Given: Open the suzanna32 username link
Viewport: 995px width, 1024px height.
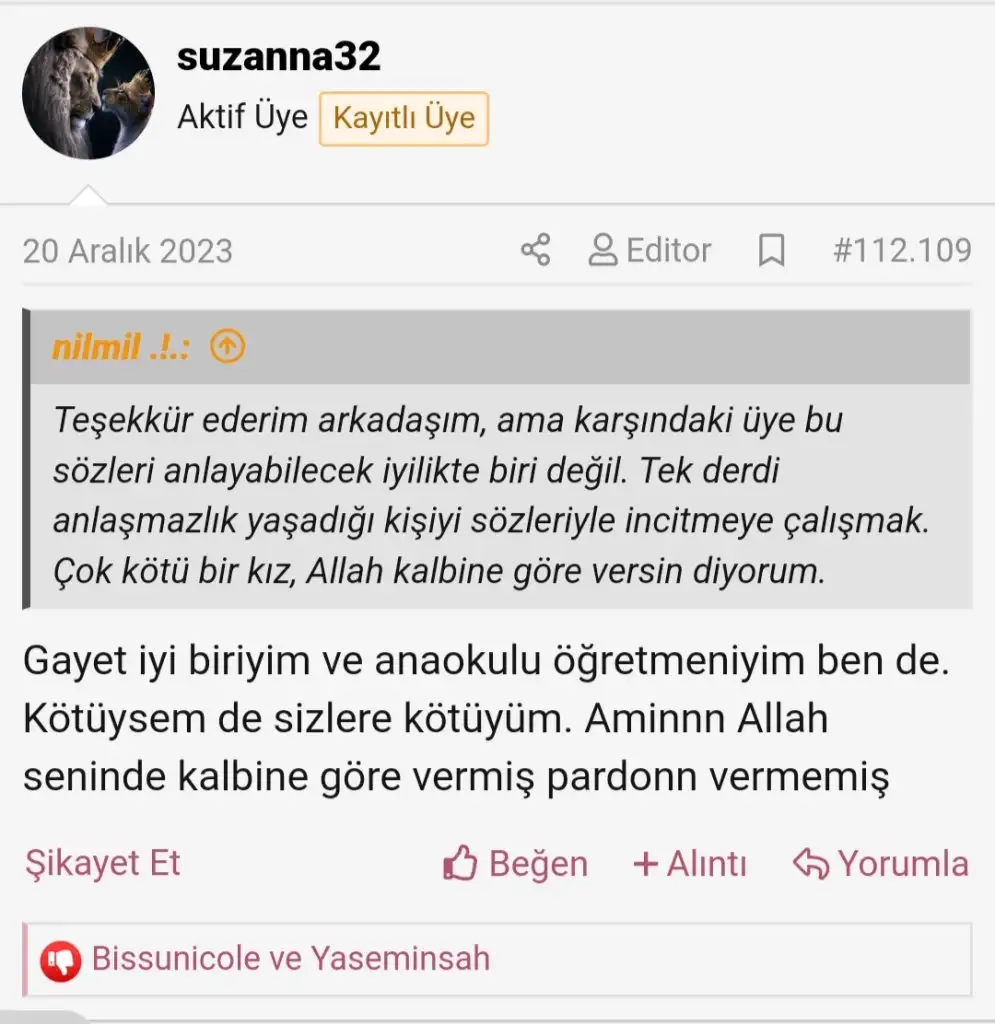Looking at the screenshot, I should (x=278, y=57).
